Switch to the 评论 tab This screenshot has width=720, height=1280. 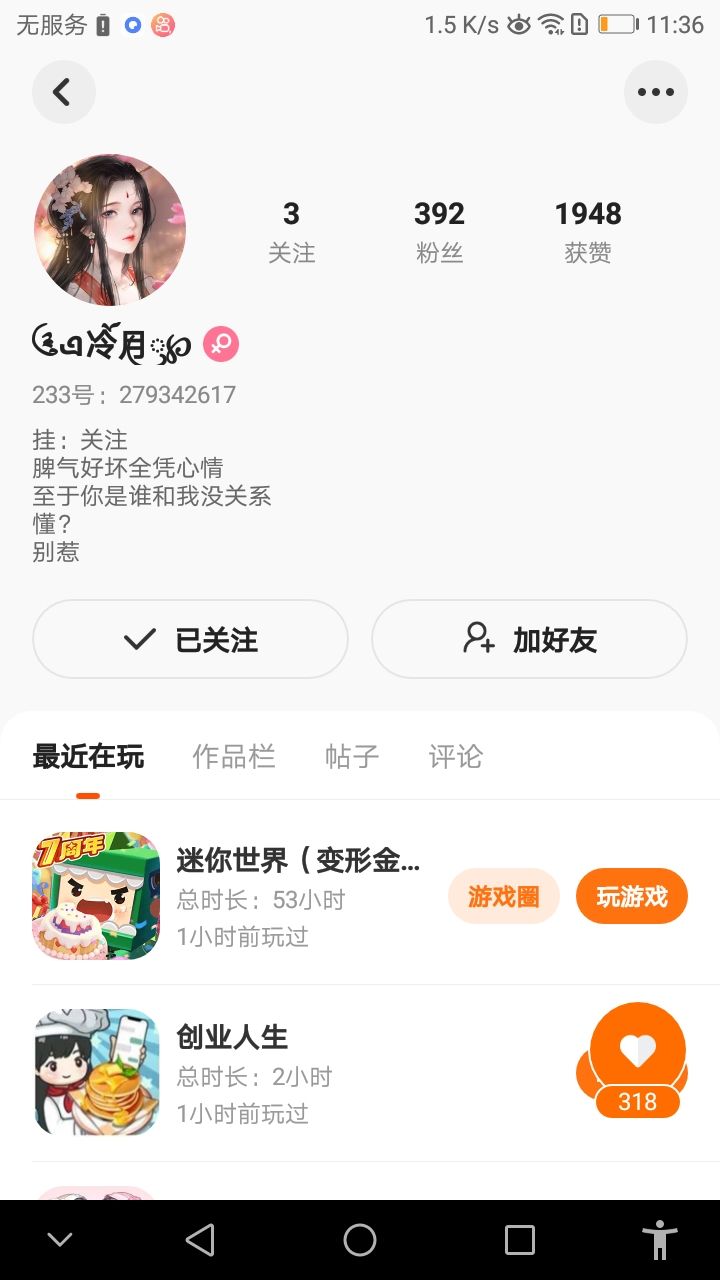455,757
